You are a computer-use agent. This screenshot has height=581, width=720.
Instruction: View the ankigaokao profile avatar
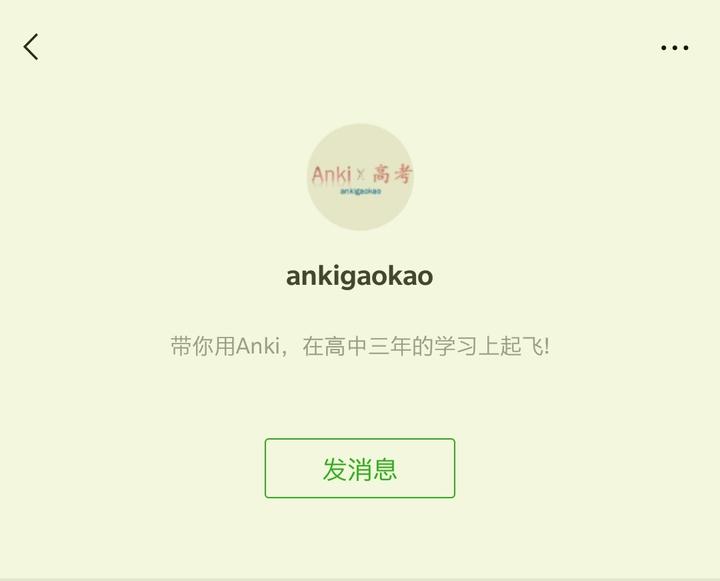click(x=360, y=177)
